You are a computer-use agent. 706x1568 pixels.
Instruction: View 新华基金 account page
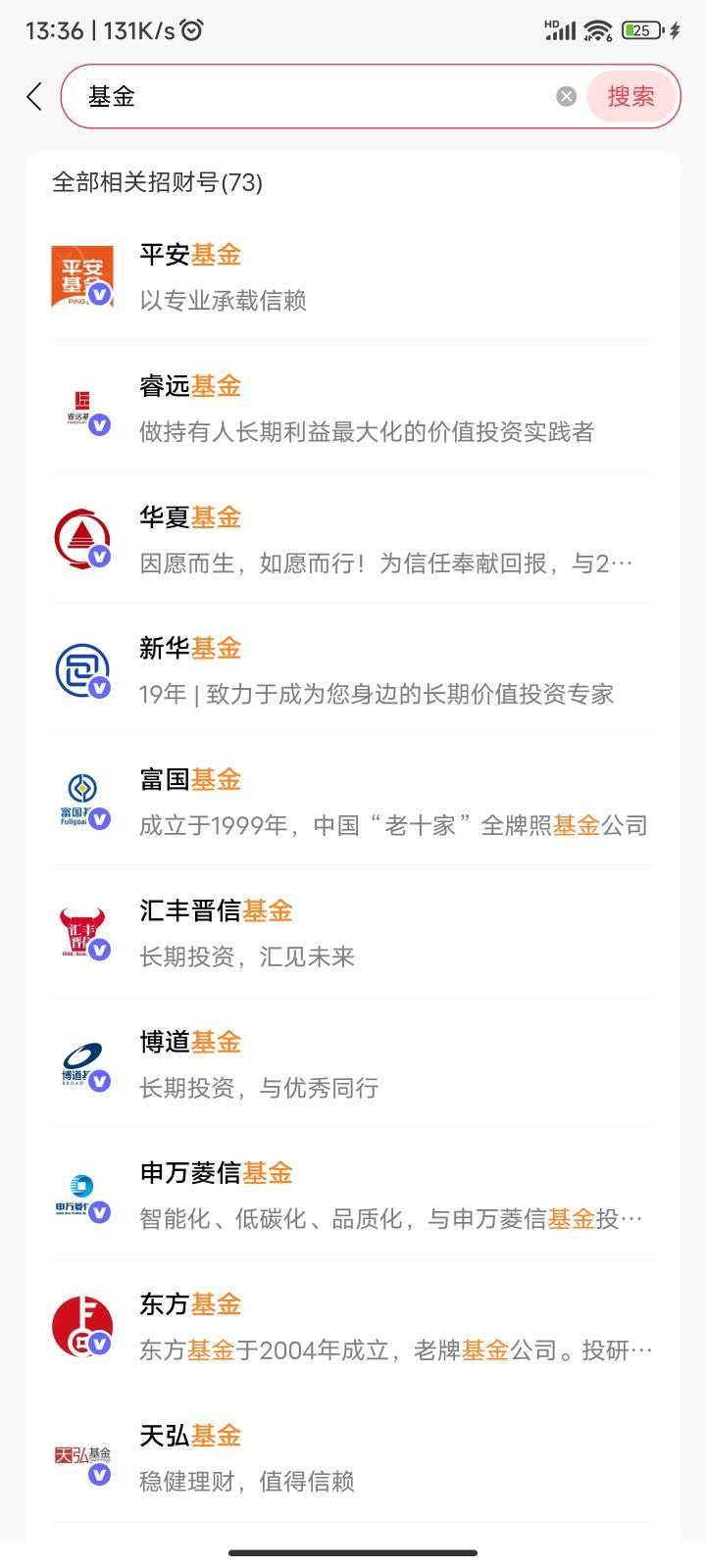(353, 670)
